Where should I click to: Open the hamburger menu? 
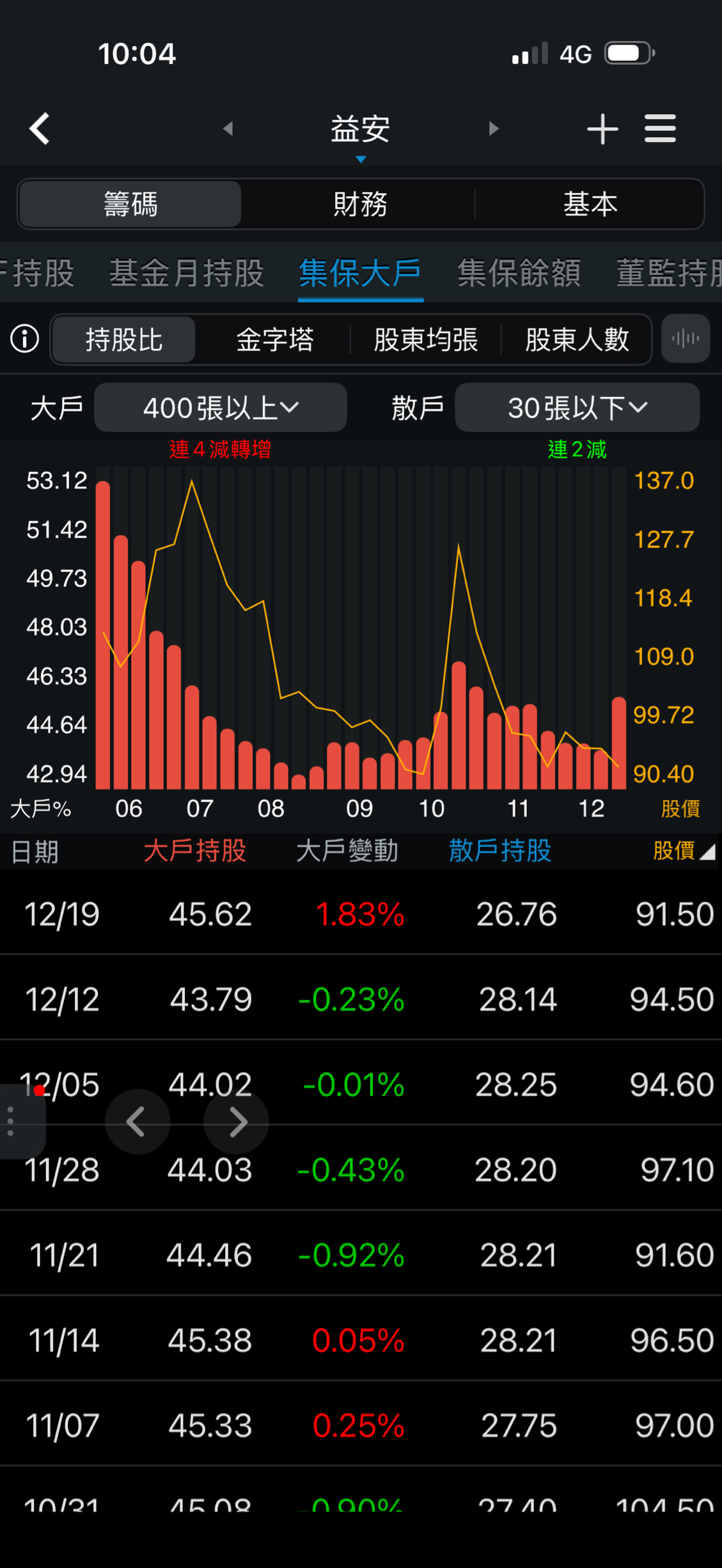[660, 128]
